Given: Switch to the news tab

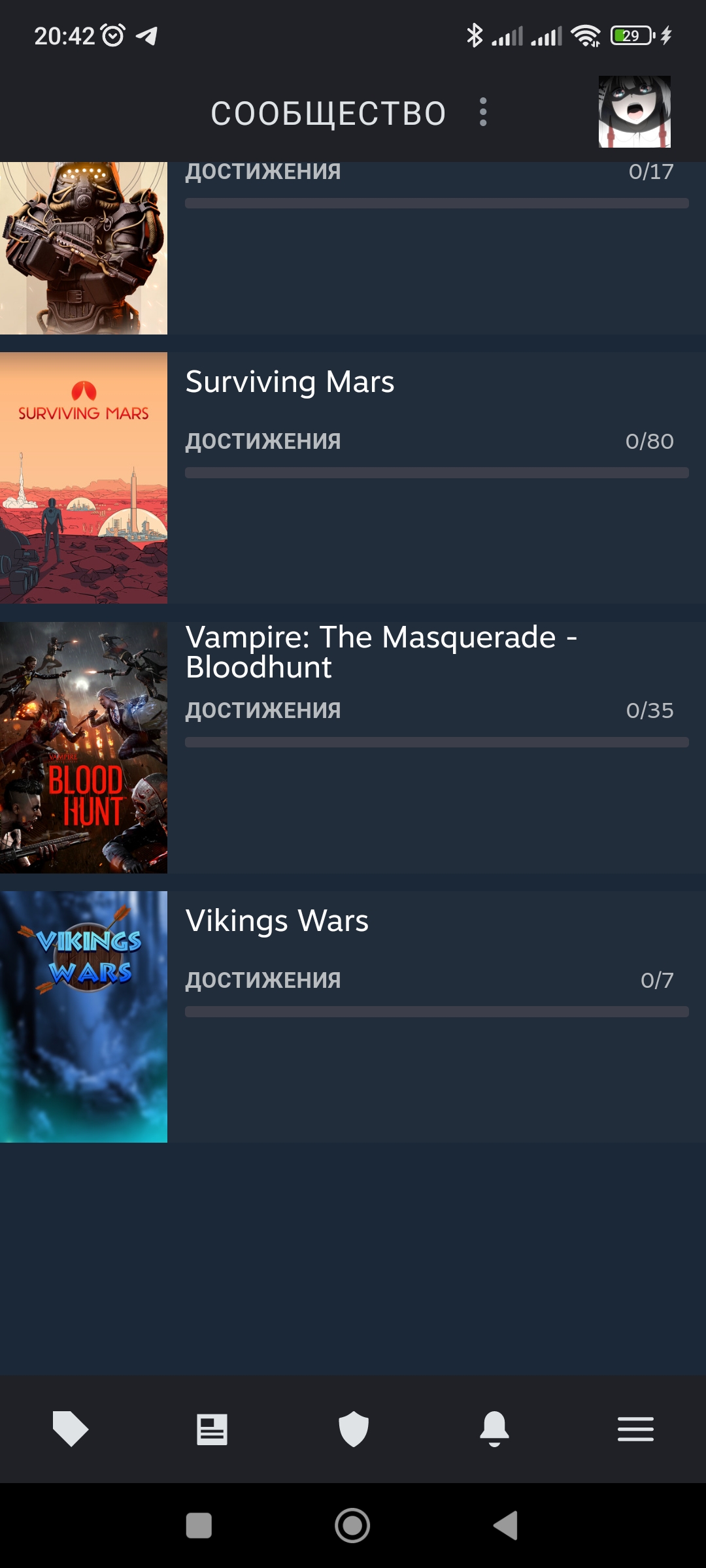Looking at the screenshot, I should (212, 1429).
